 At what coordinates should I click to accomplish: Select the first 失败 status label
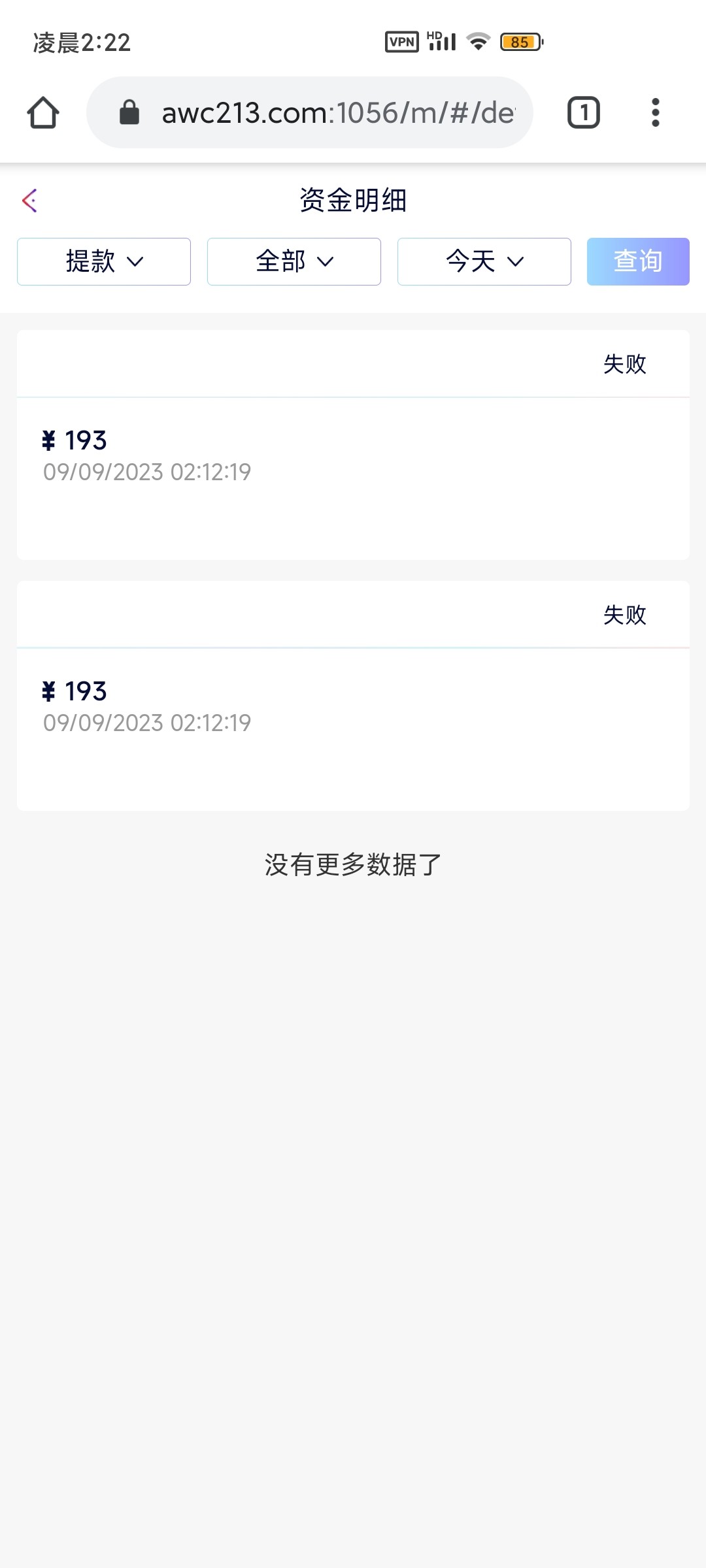click(x=624, y=364)
